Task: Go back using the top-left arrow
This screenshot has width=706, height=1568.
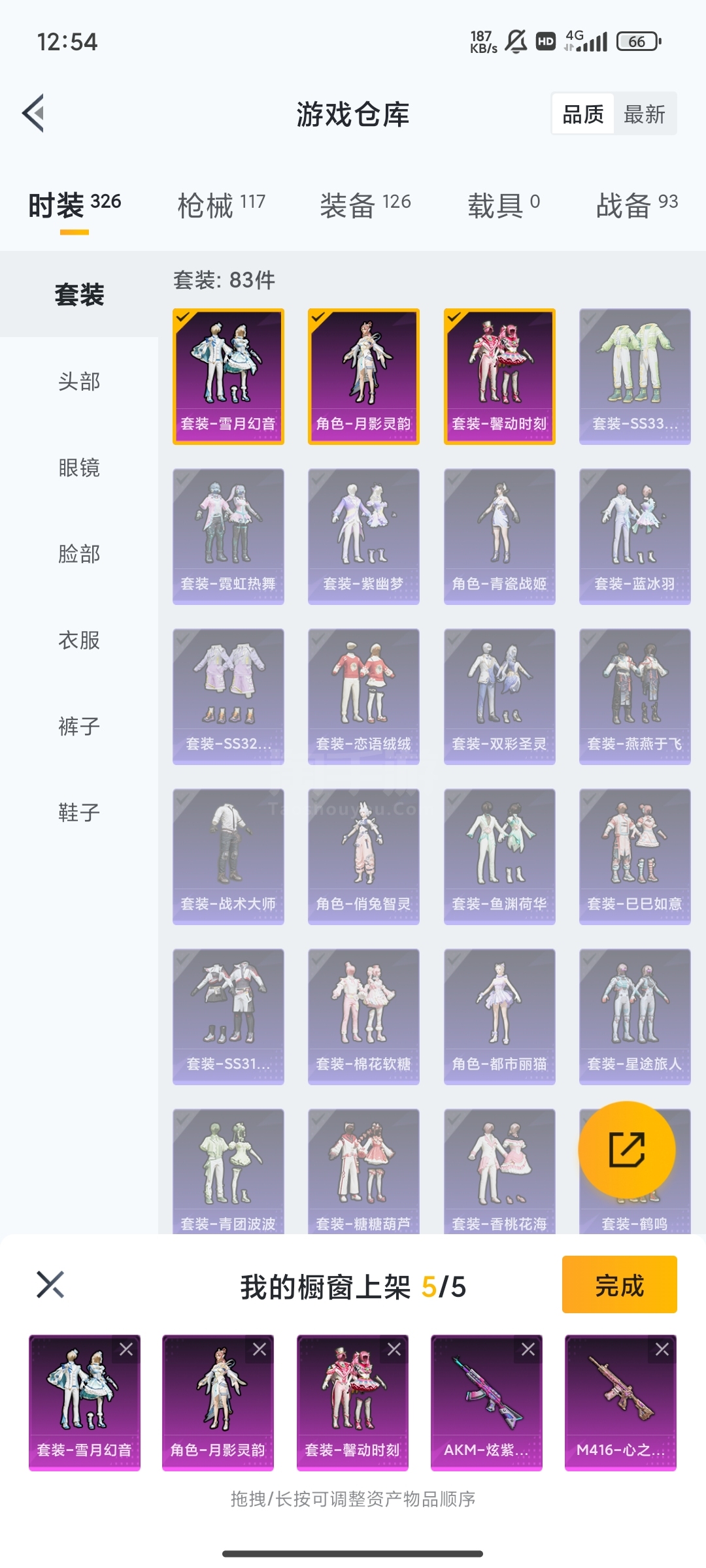Action: pyautogui.click(x=34, y=114)
